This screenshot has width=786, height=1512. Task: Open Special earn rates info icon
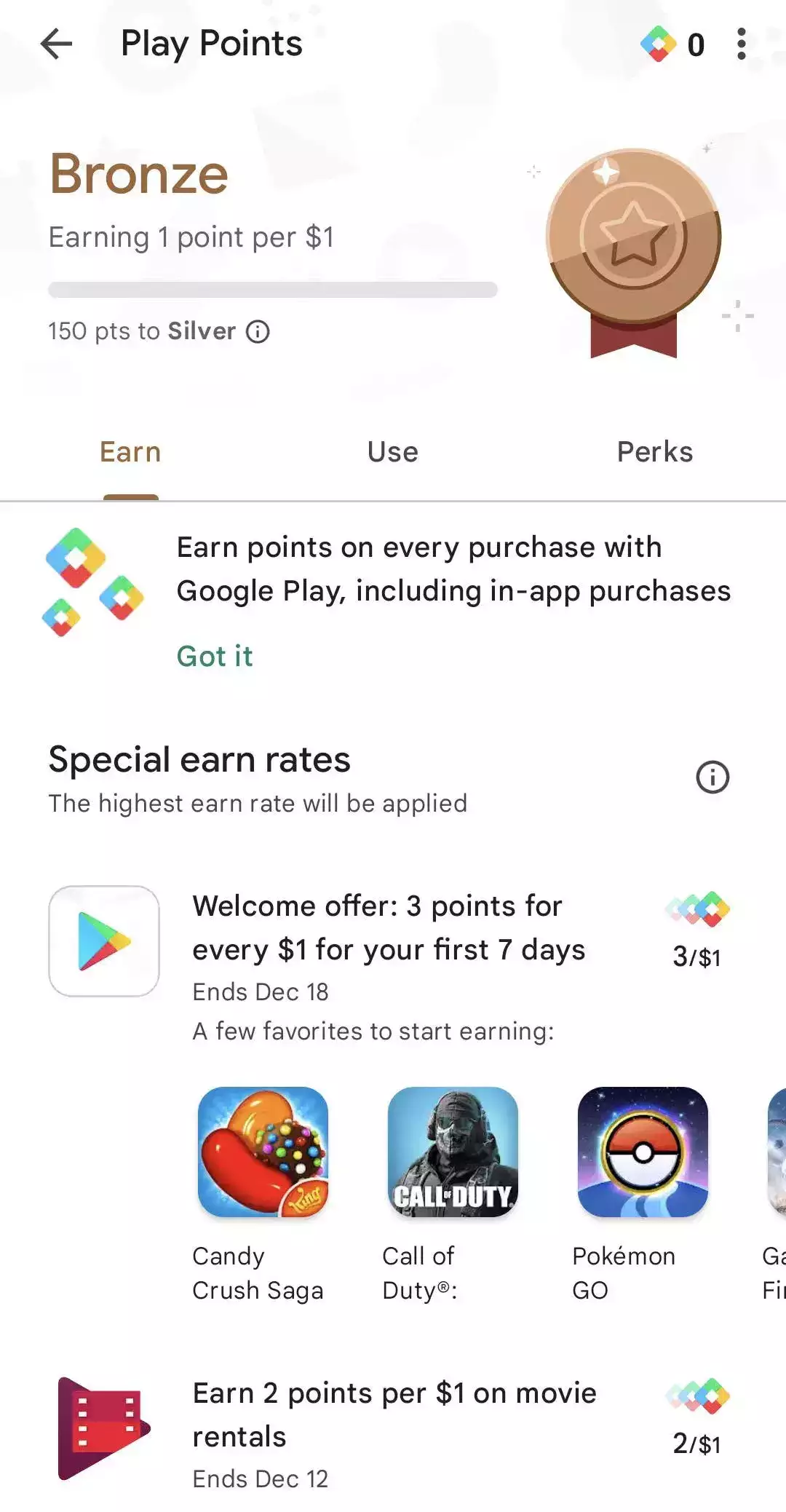tap(712, 777)
